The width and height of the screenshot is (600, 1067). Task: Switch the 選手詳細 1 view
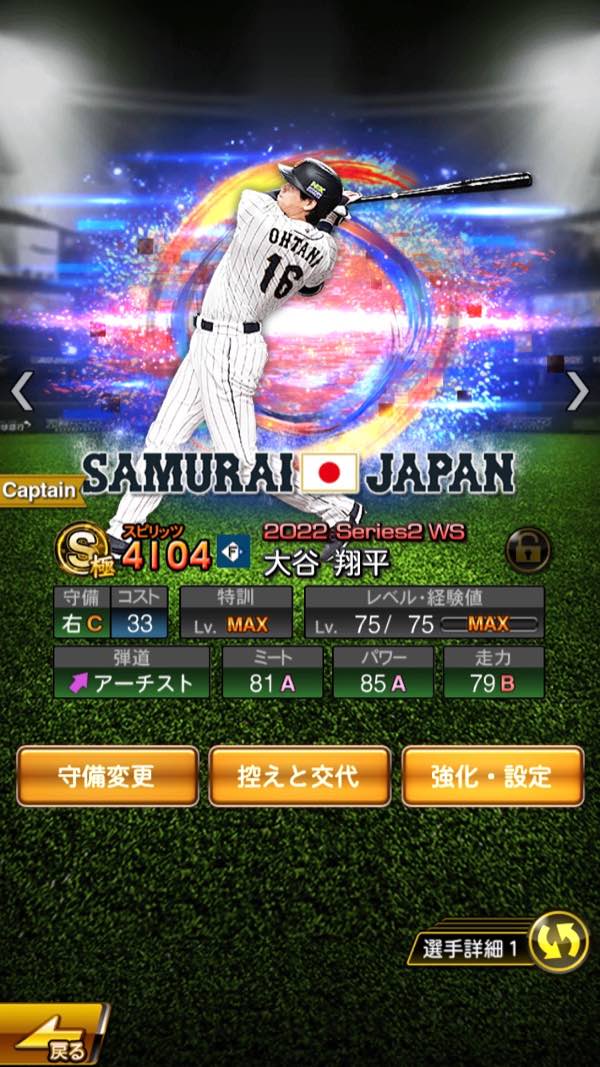click(x=558, y=942)
